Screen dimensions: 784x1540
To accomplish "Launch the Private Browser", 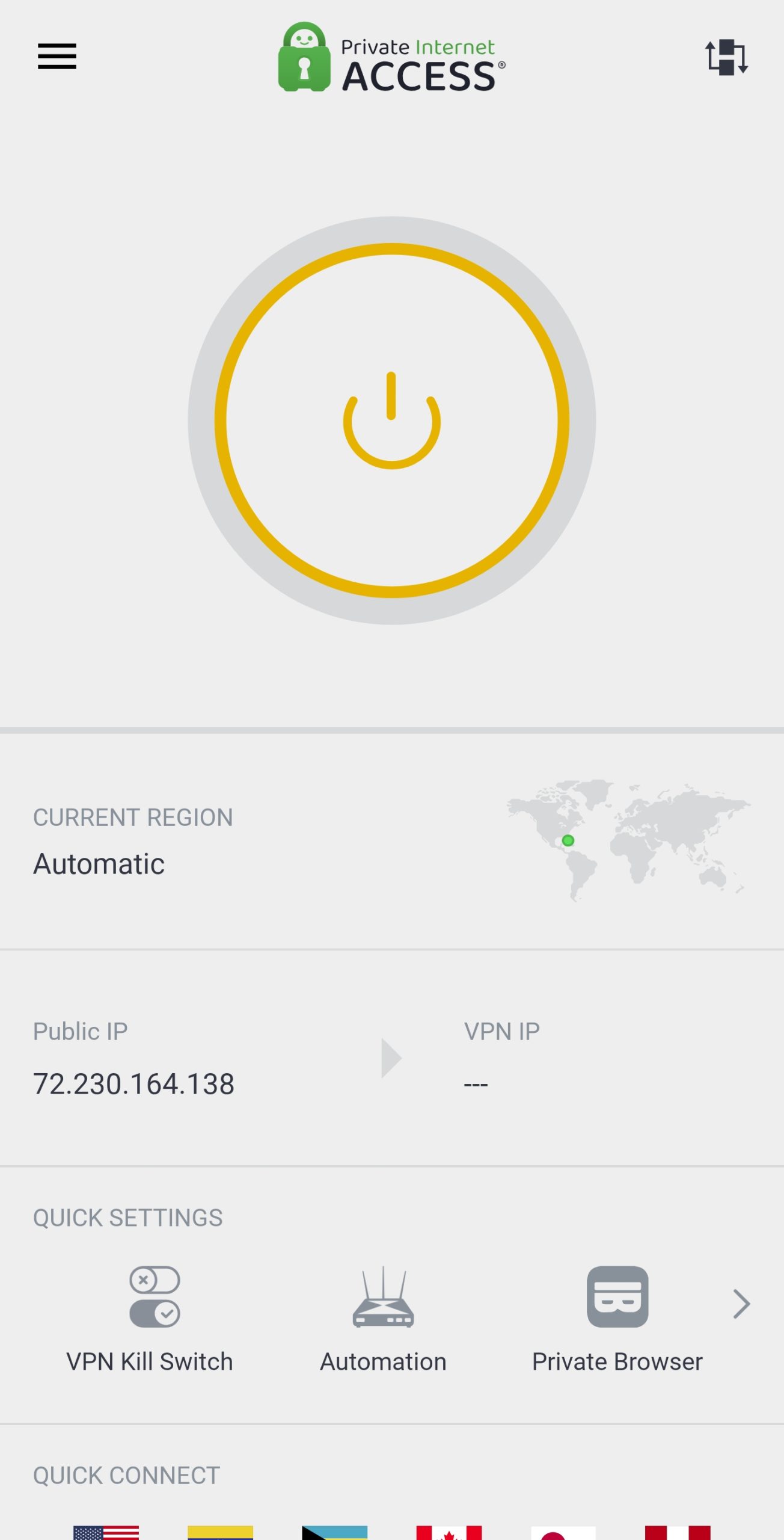I will tap(617, 1317).
